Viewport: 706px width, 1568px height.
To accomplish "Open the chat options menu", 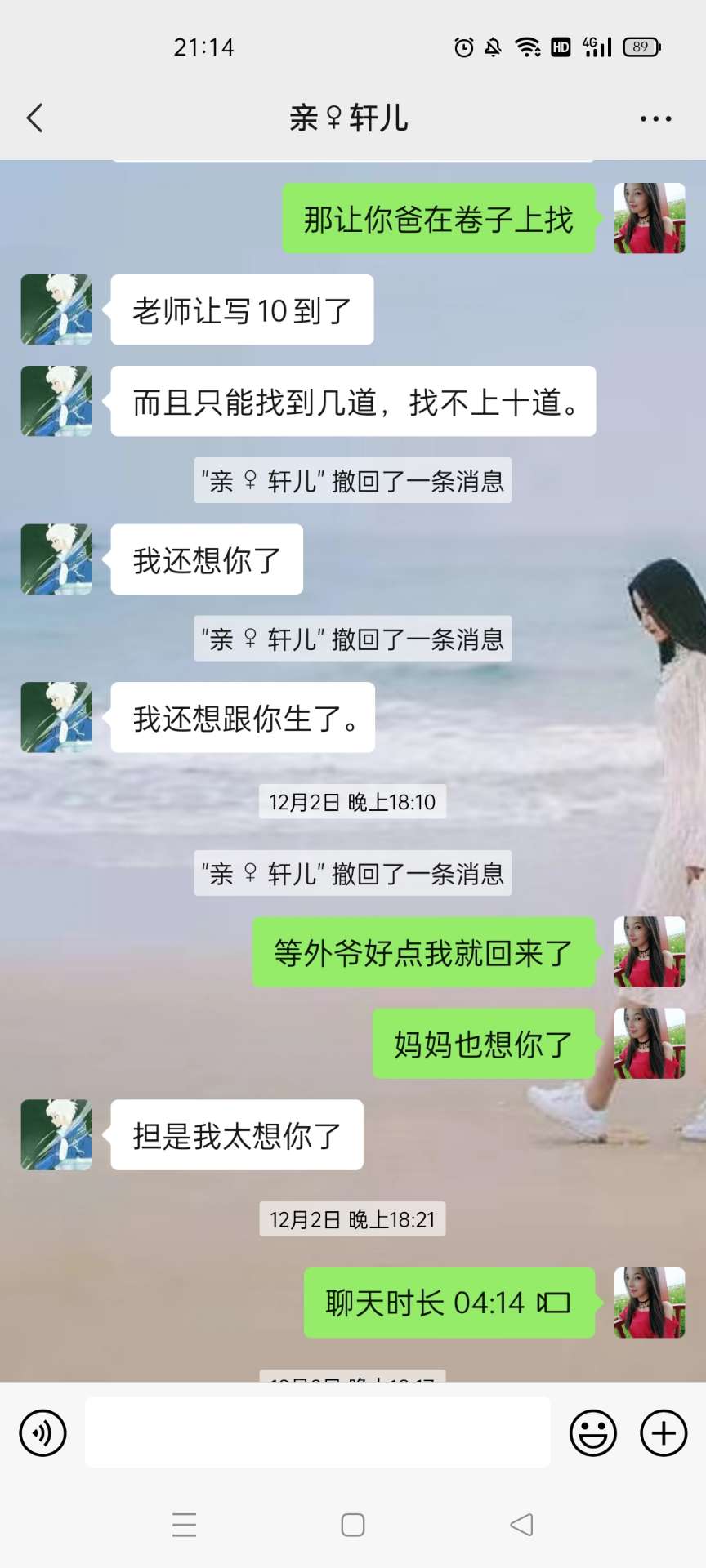I will coord(655,118).
